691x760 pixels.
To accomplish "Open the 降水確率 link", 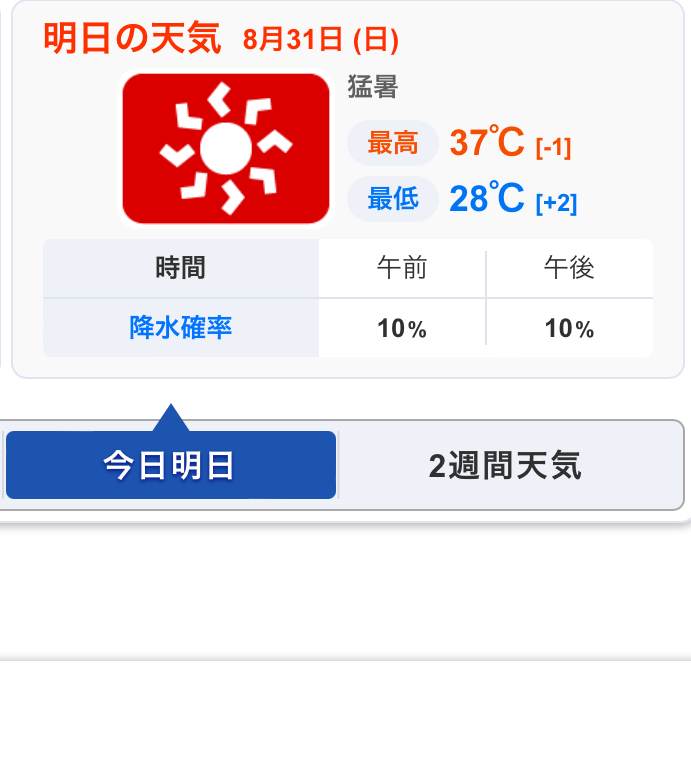I will click(x=181, y=327).
